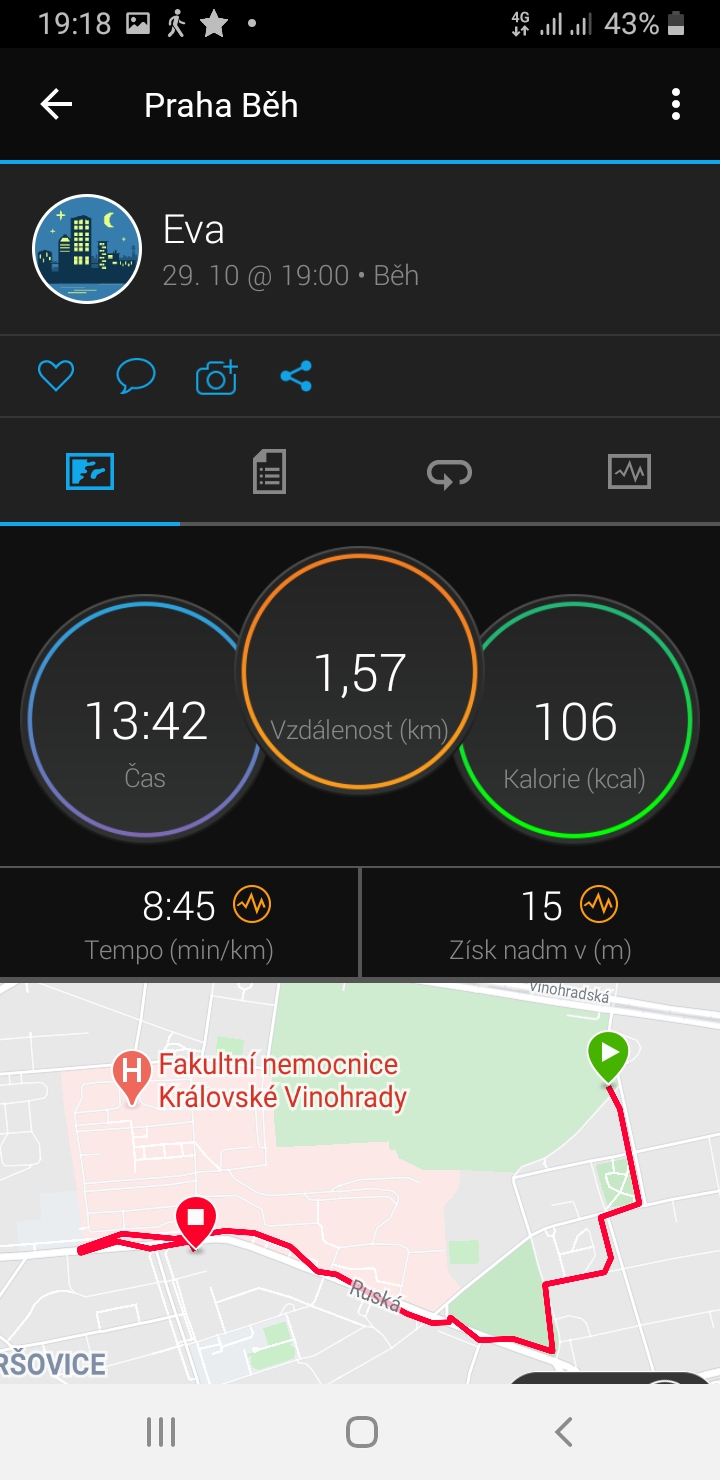Share the Praha Běh activity
720x1480 pixels.
click(296, 376)
